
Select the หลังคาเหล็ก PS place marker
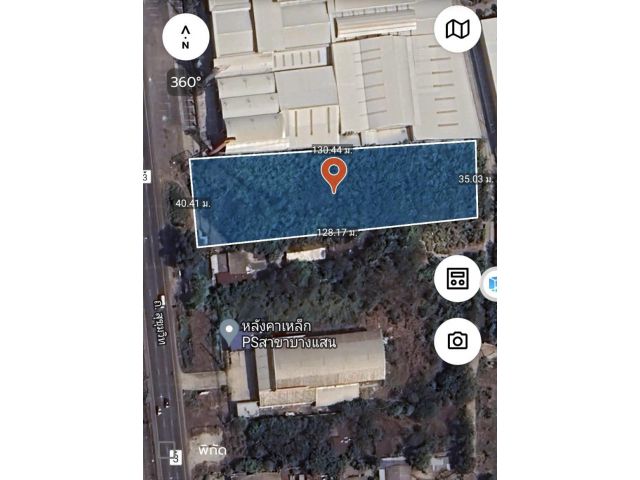(230, 331)
